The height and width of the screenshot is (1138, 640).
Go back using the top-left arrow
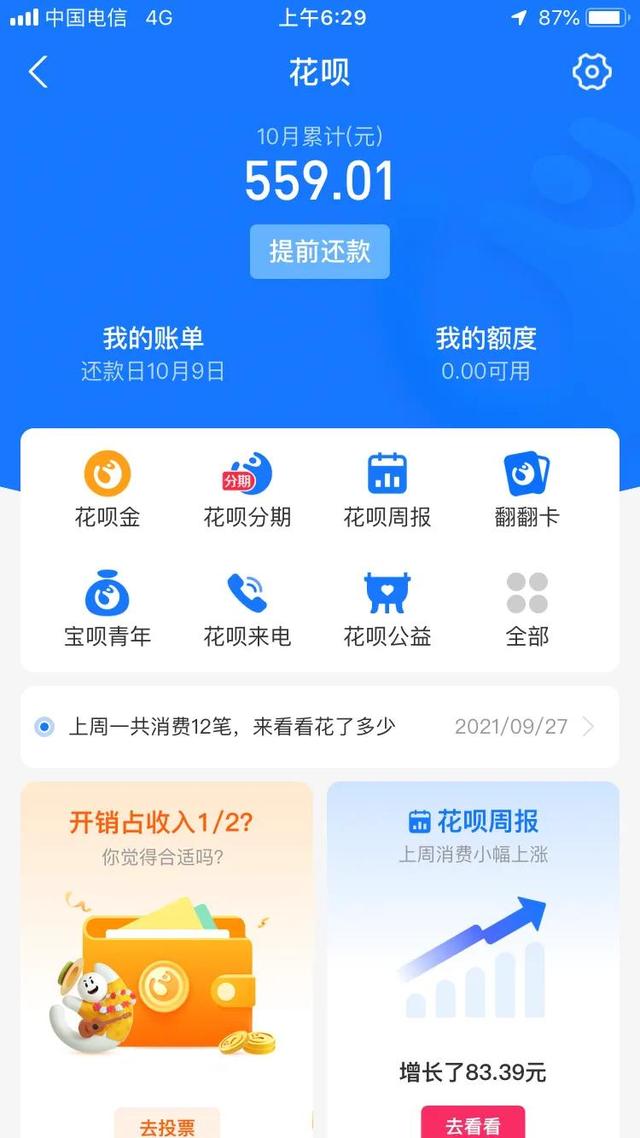click(38, 72)
